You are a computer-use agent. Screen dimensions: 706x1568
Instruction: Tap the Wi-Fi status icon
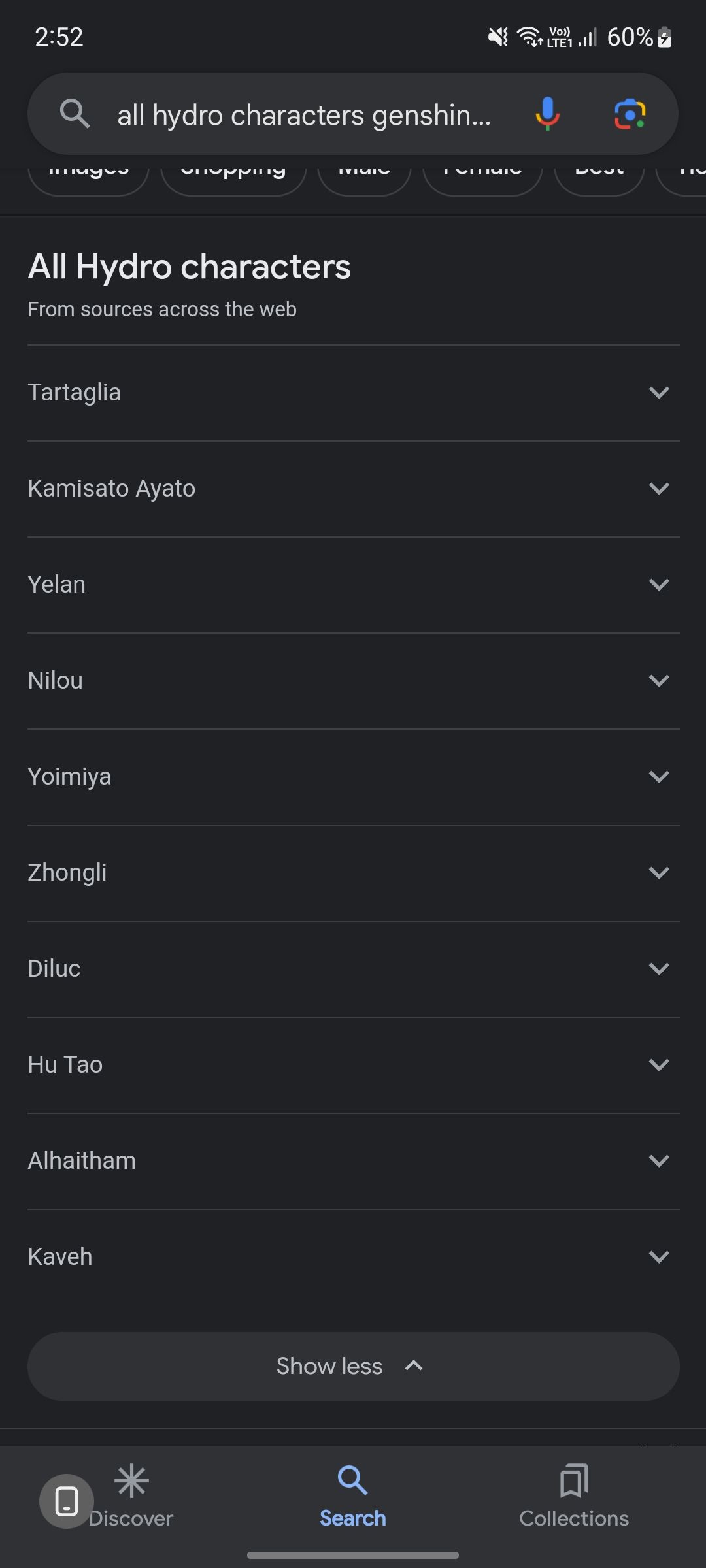527,36
